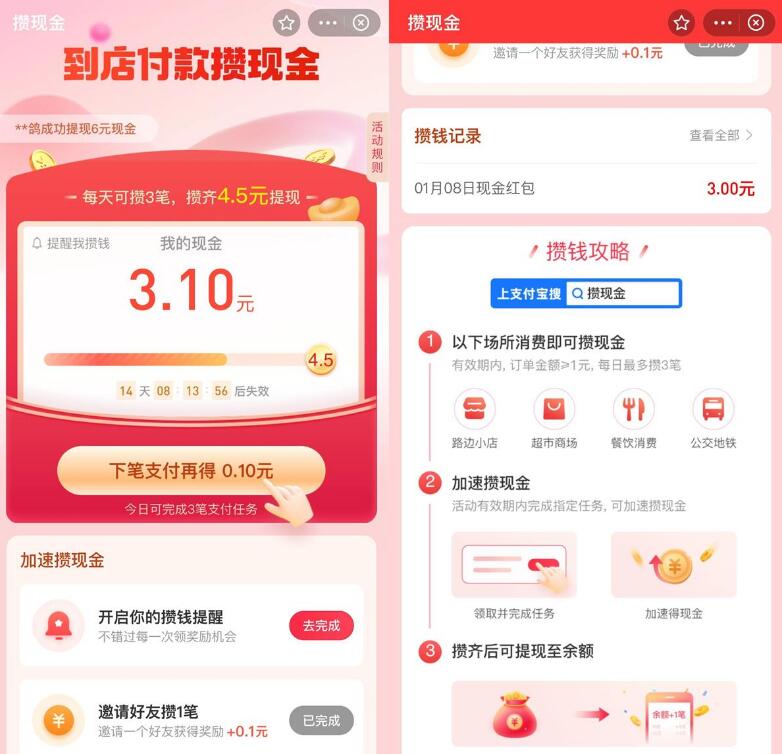782x754 pixels.
Task: Enable 提醒我攒钱 bell reminder
Action: point(71,243)
